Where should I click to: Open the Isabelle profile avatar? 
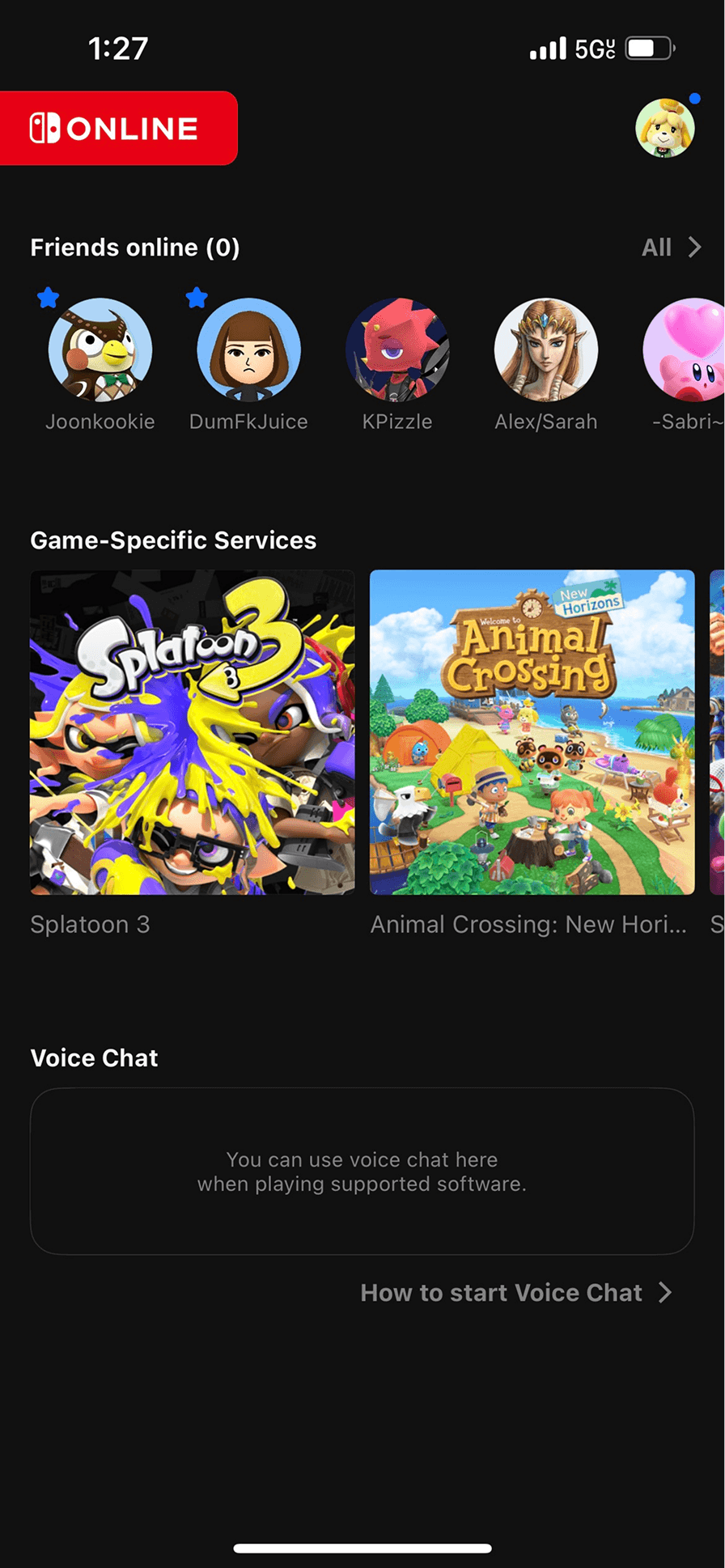pyautogui.click(x=665, y=128)
